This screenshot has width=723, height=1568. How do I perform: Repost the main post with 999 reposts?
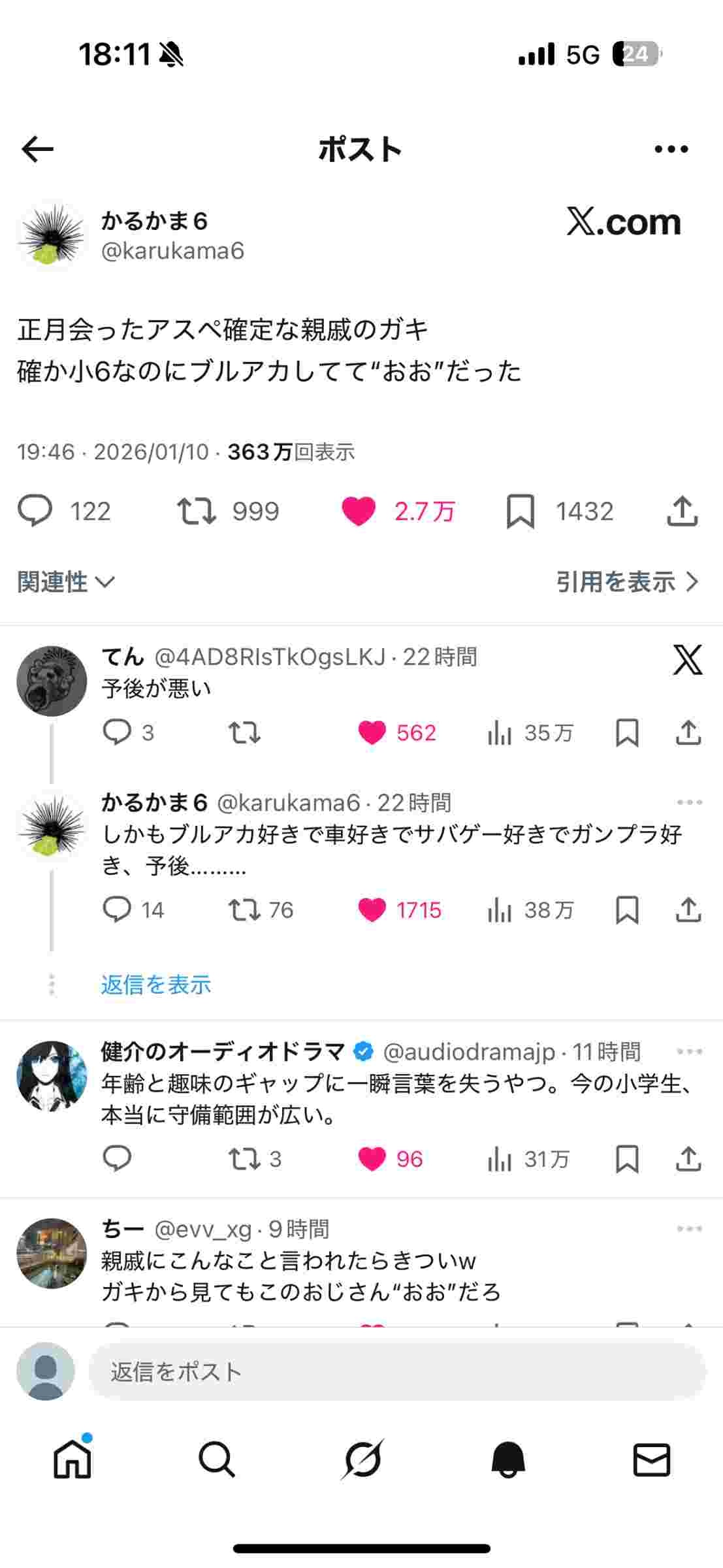click(x=196, y=511)
